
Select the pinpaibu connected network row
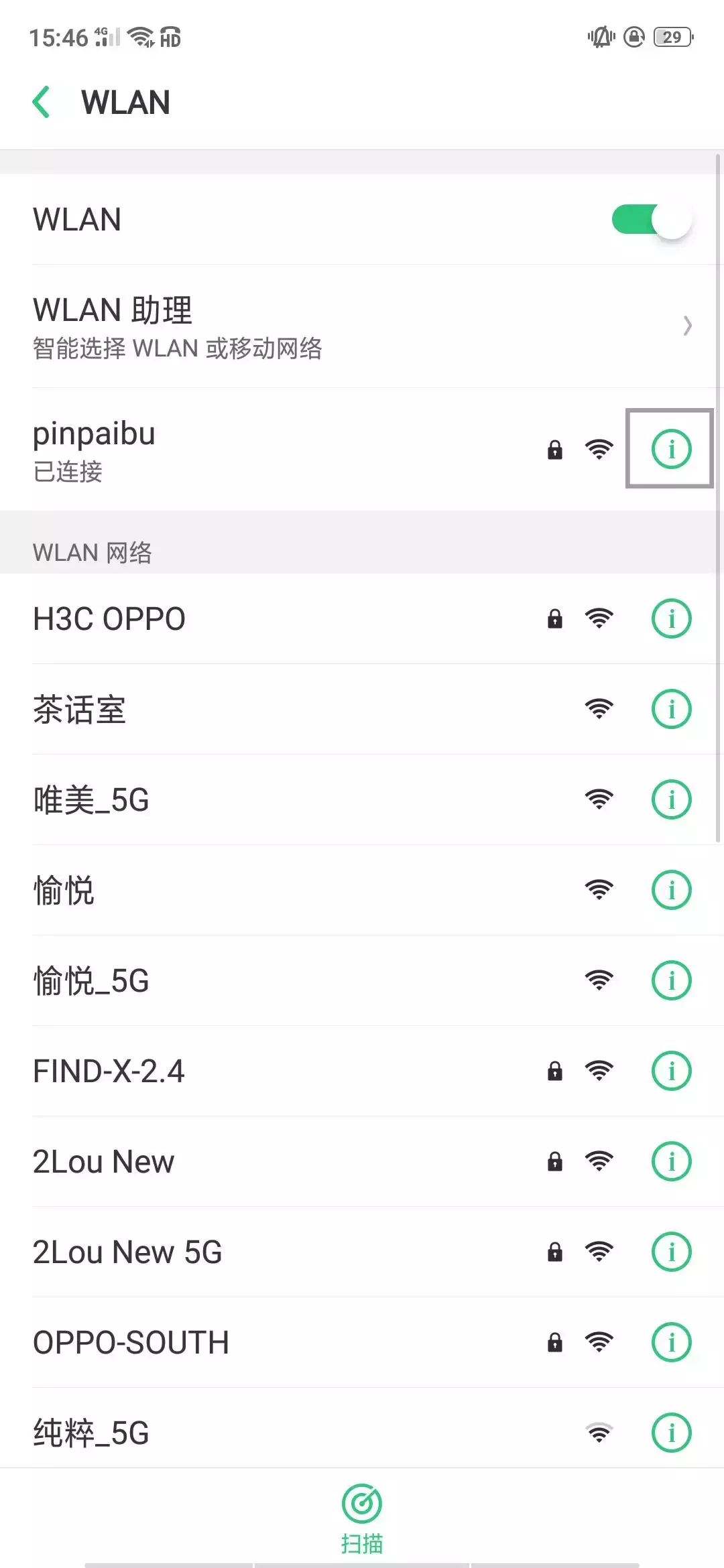click(x=362, y=450)
